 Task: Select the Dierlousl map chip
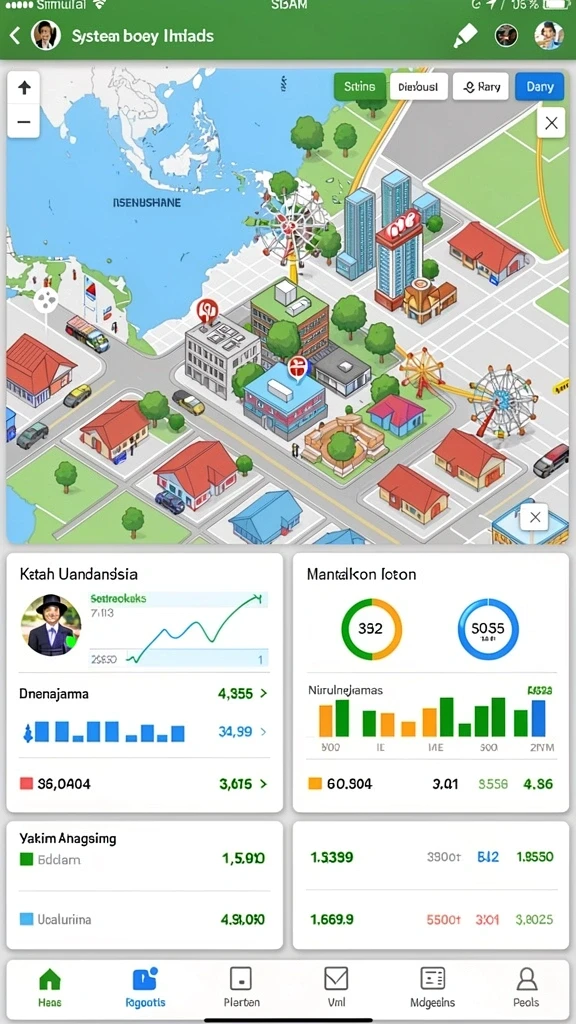[419, 86]
